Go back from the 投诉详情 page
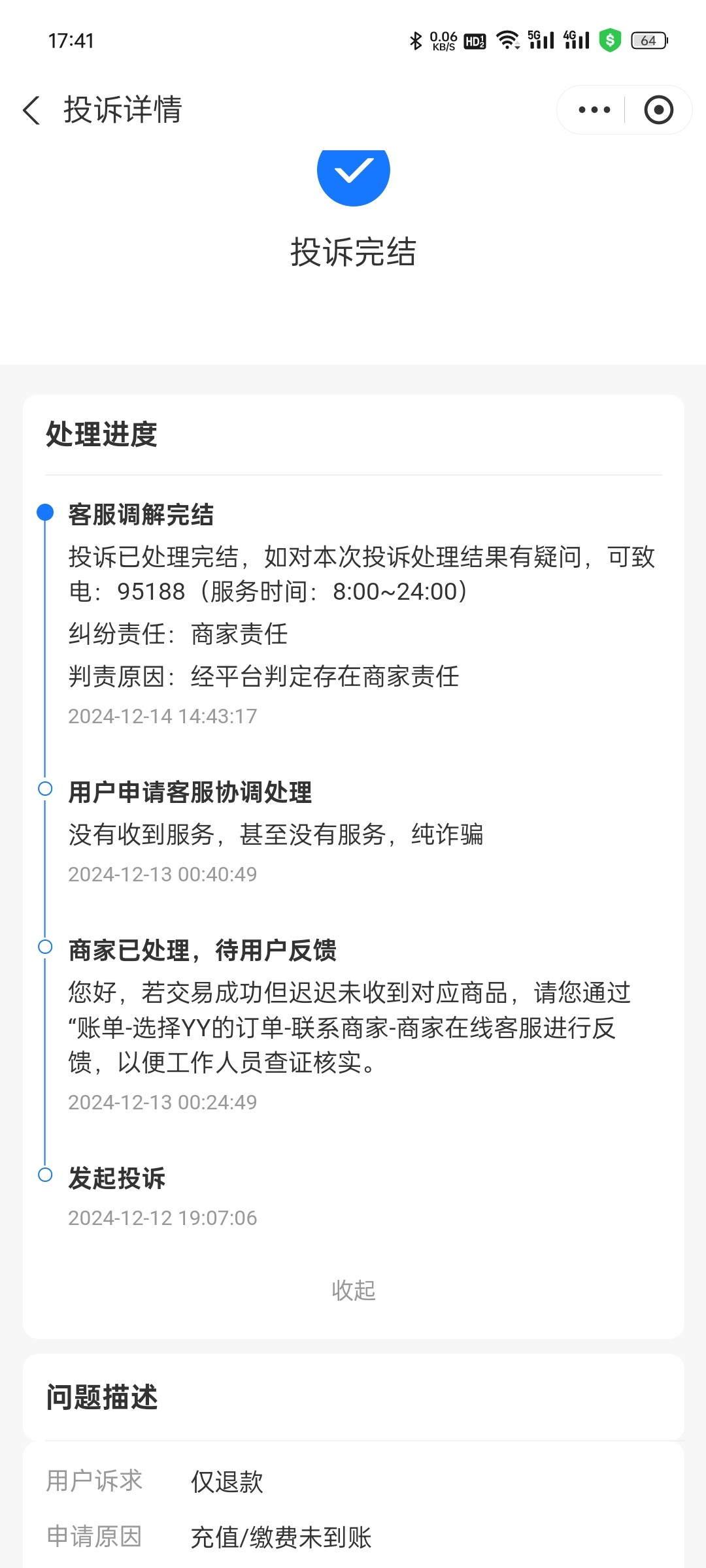This screenshot has height=1568, width=706. 31,110
